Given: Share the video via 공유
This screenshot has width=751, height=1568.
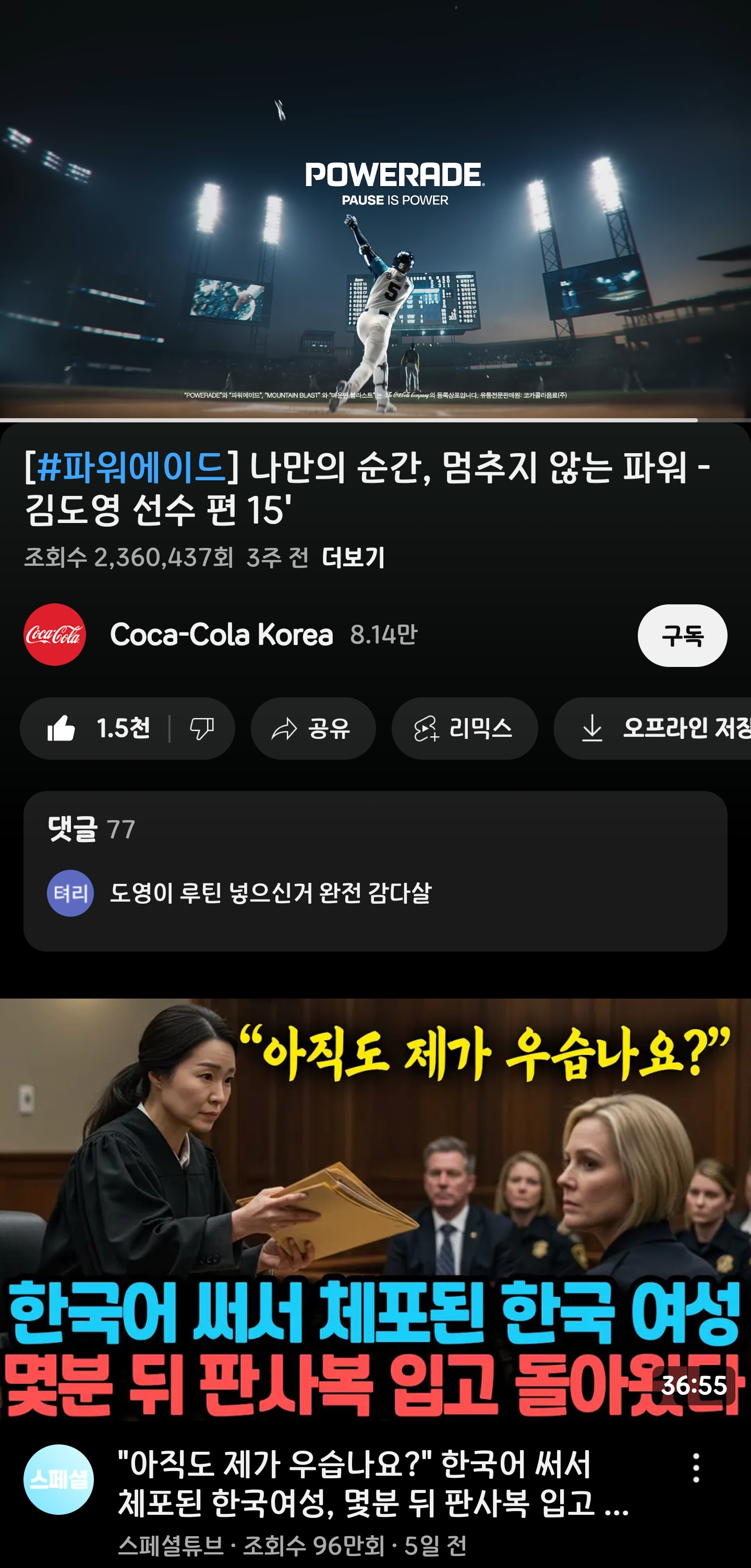Looking at the screenshot, I should click(x=313, y=728).
